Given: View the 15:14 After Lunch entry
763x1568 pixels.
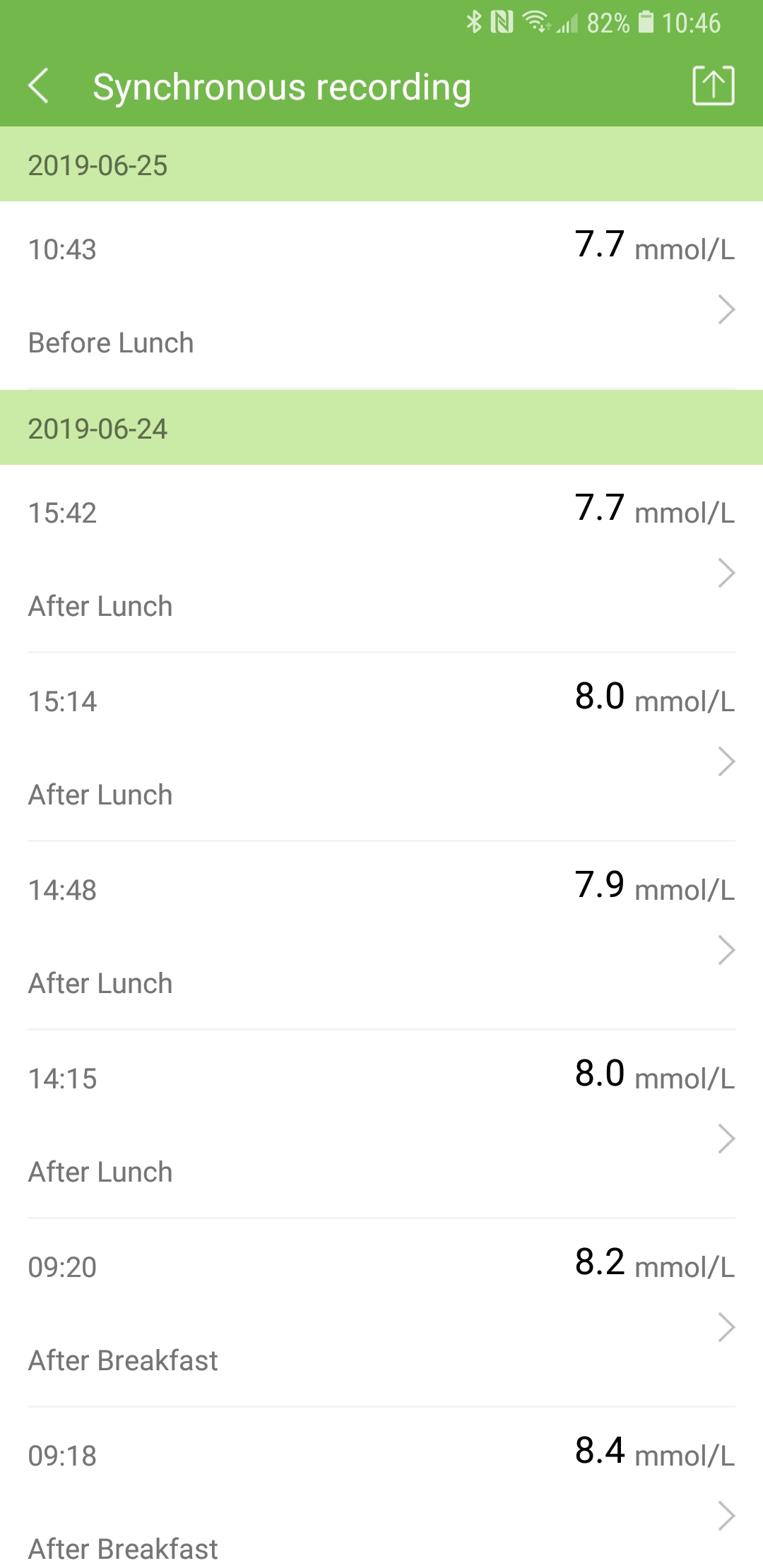Looking at the screenshot, I should click(x=381, y=747).
